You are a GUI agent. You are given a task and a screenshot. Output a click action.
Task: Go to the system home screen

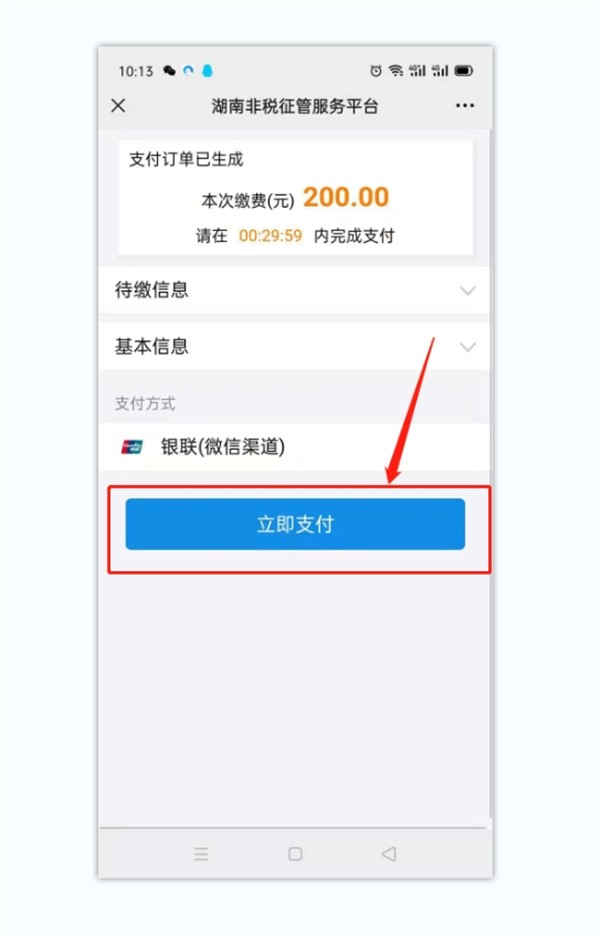click(295, 854)
